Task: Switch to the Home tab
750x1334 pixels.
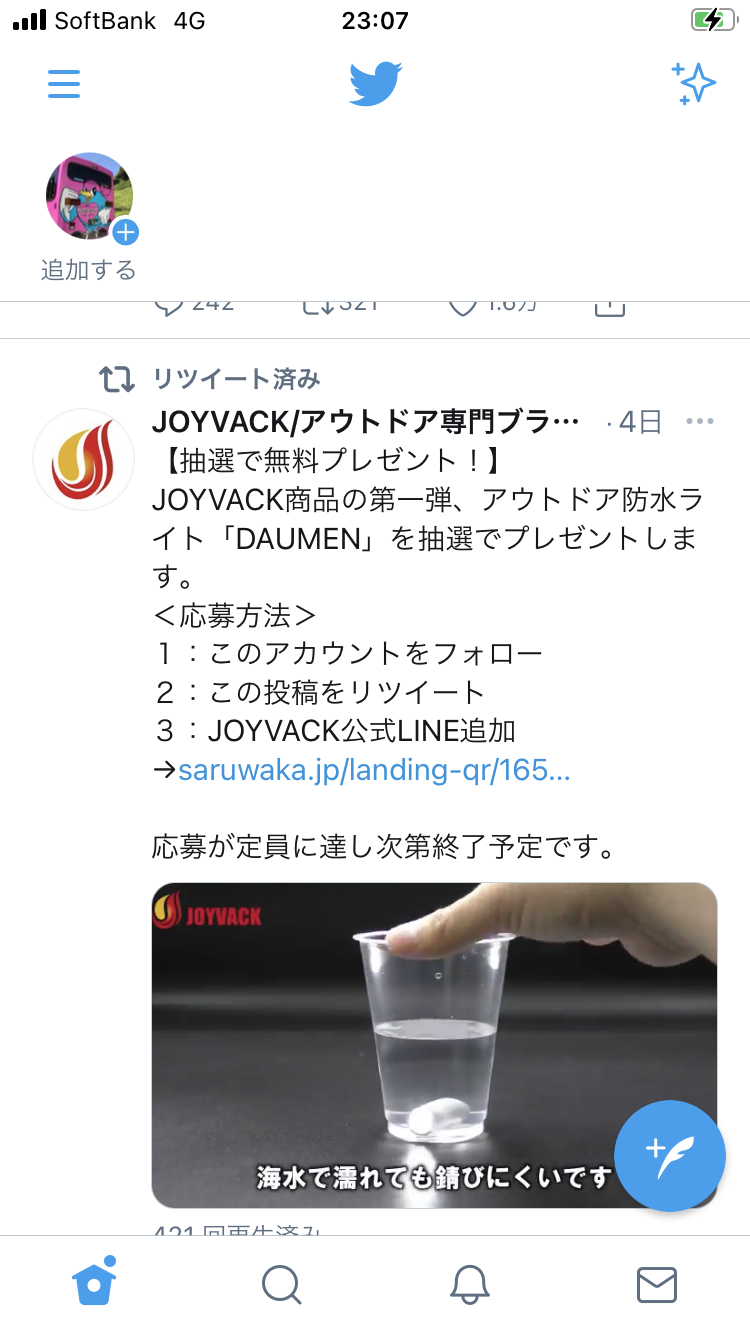Action: (94, 1283)
